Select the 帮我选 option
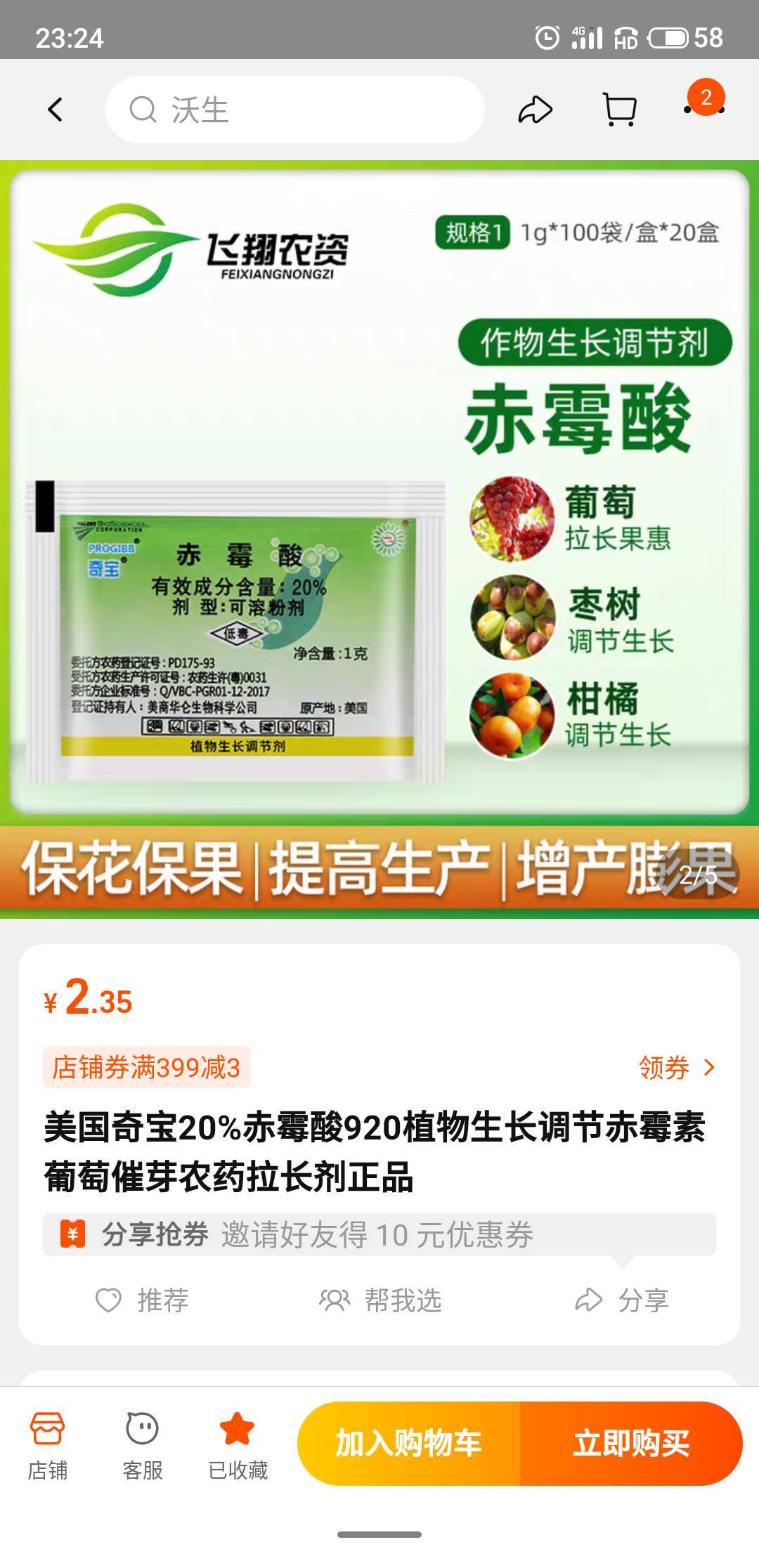This screenshot has height=1568, width=759. (x=380, y=1300)
